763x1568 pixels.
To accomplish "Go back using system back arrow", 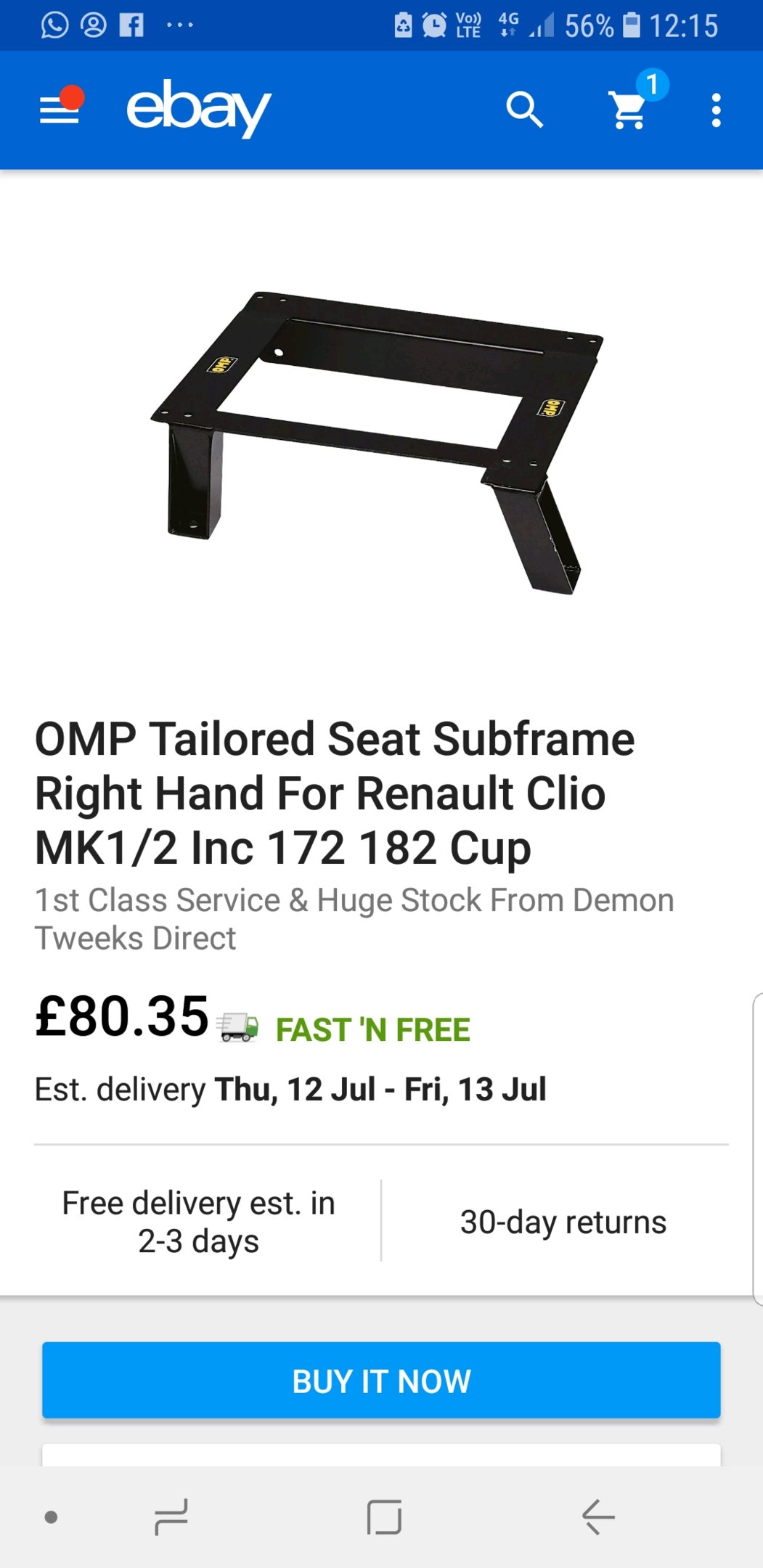I will pyautogui.click(x=598, y=1516).
